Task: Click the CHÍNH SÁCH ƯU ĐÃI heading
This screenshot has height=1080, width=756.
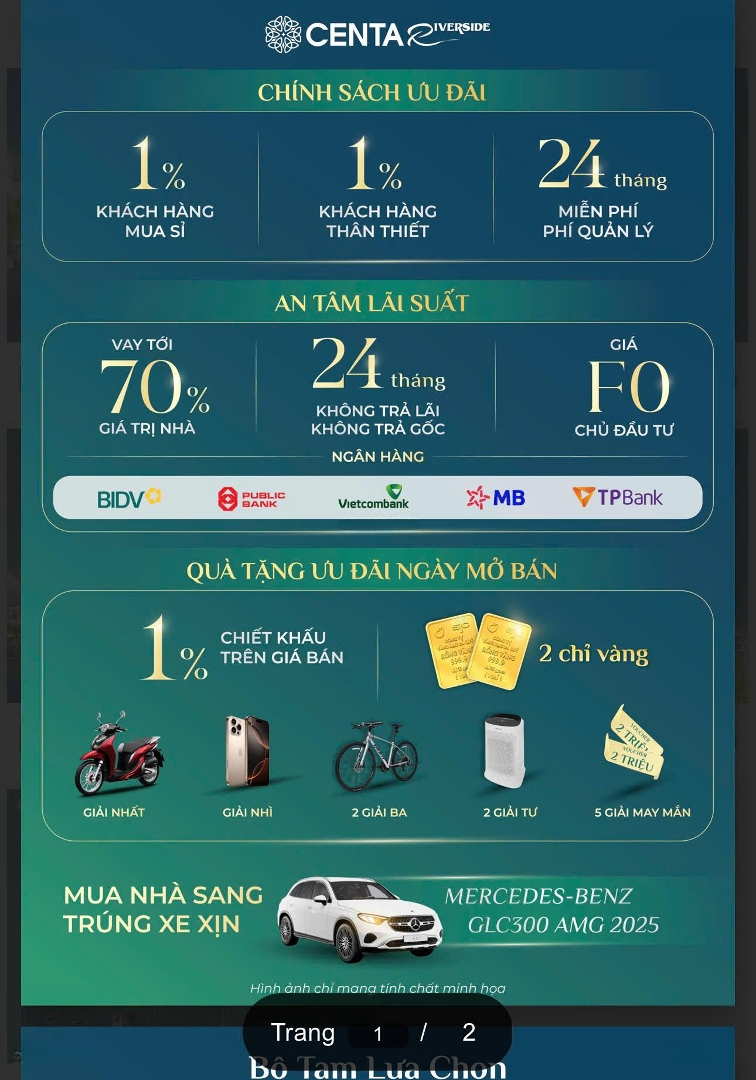Action: click(371, 92)
